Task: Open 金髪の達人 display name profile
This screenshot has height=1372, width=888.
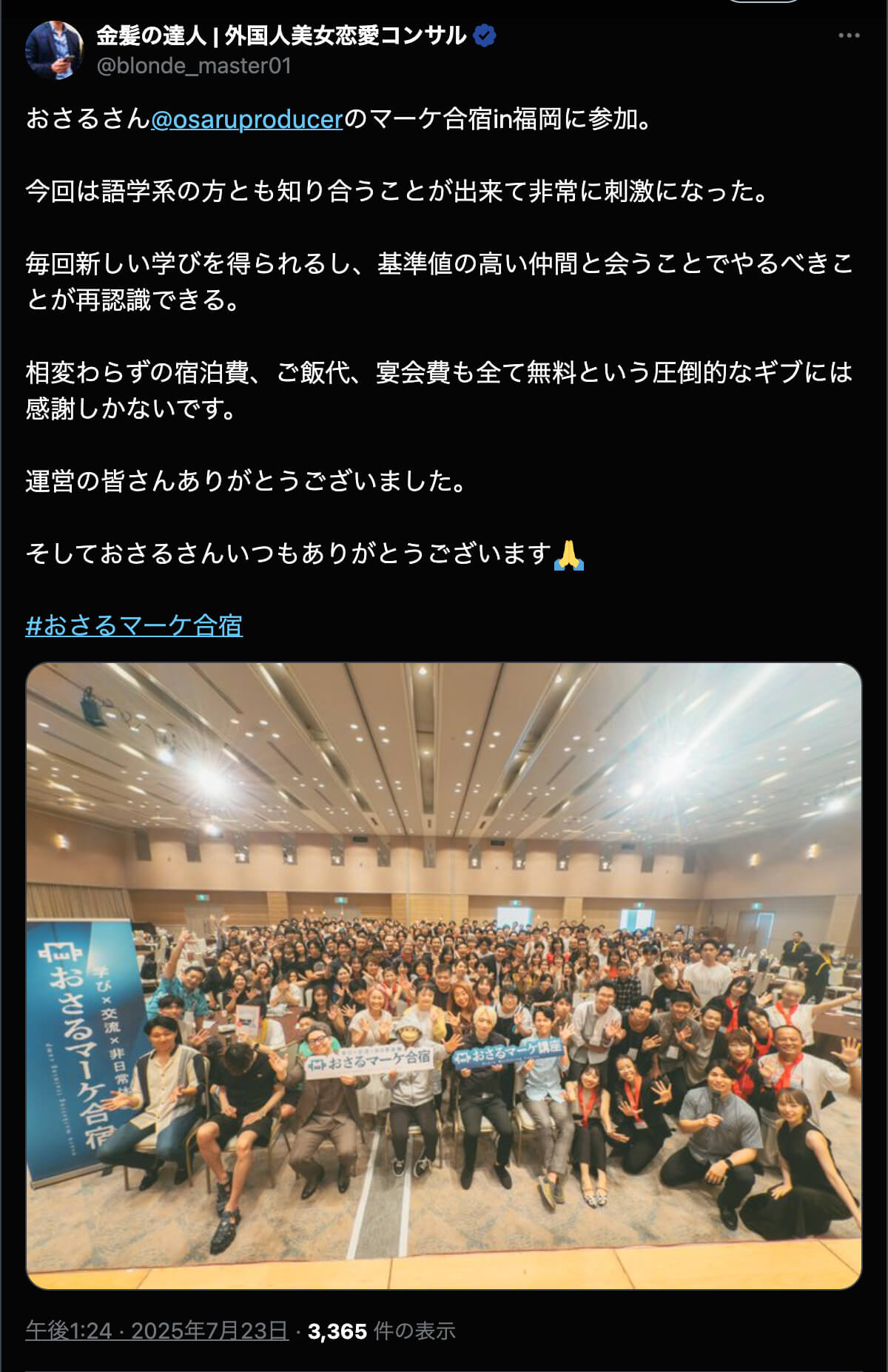Action: coord(281,35)
